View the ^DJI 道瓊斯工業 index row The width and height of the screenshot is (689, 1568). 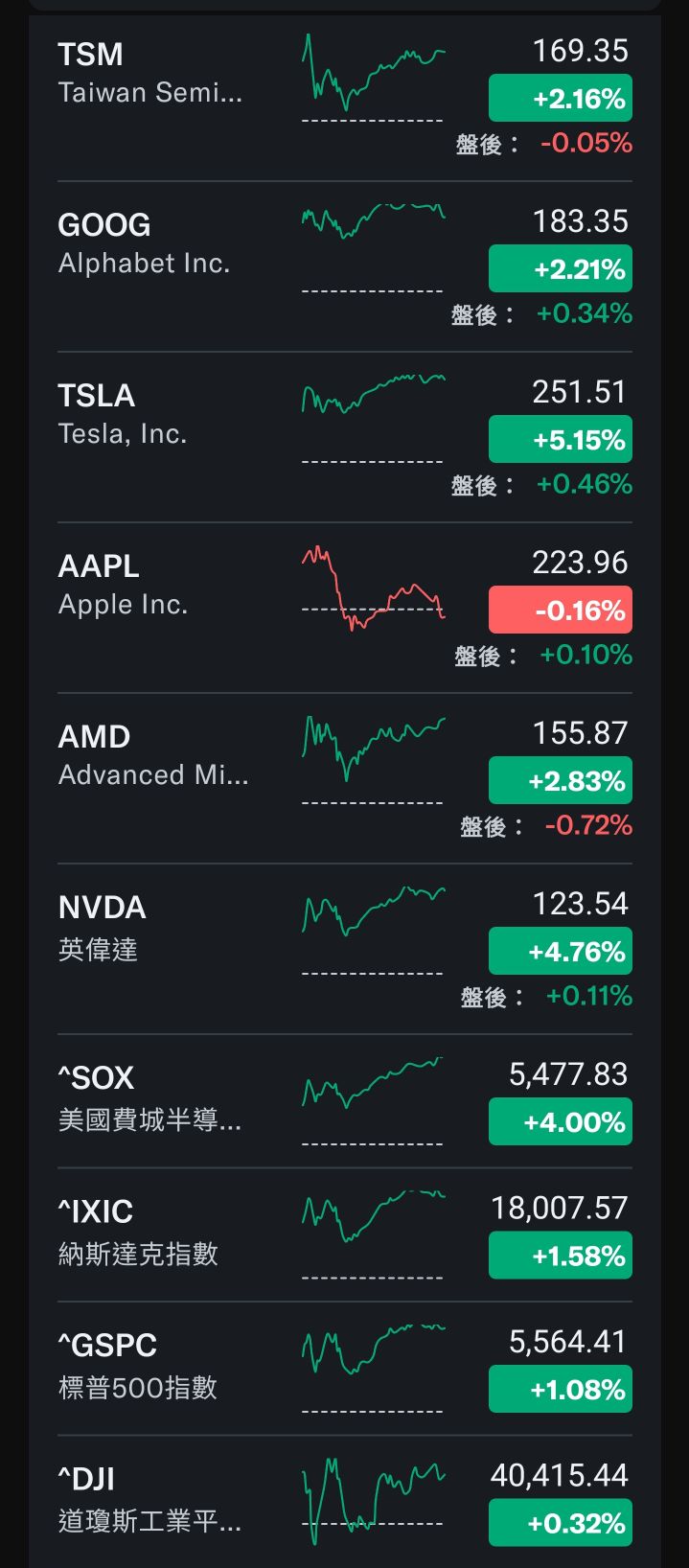click(x=149, y=1500)
